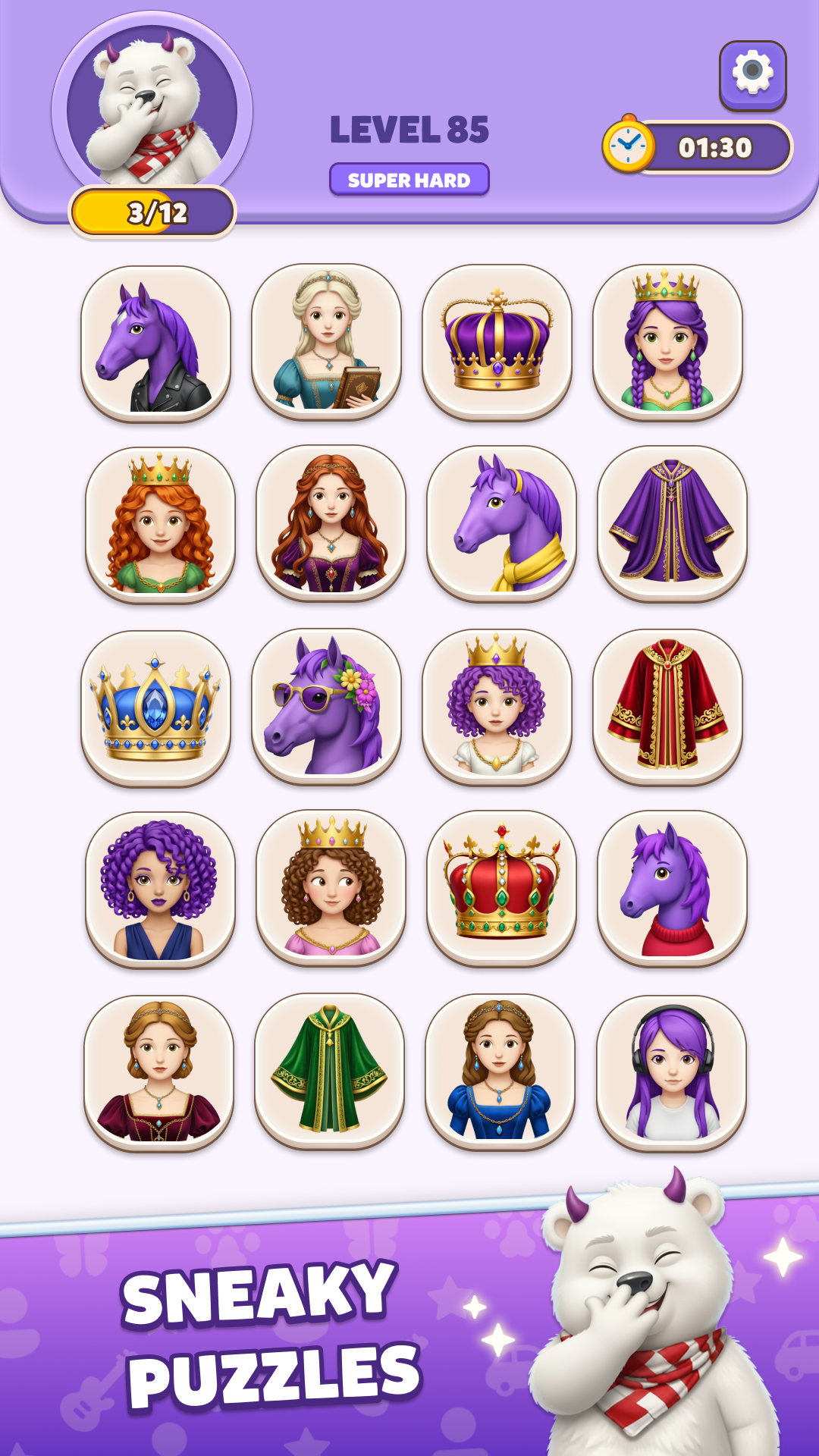The width and height of the screenshot is (819, 1456).
Task: Select the purple horse in leather jacket
Action: [x=156, y=343]
